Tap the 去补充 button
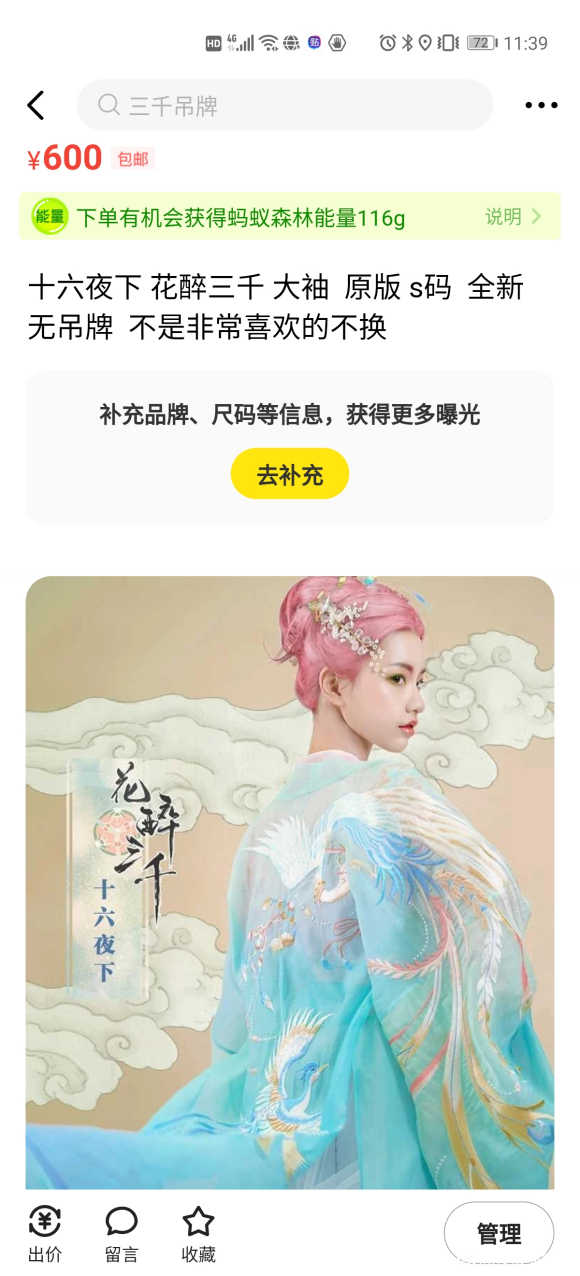The image size is (580, 1276). [x=290, y=474]
